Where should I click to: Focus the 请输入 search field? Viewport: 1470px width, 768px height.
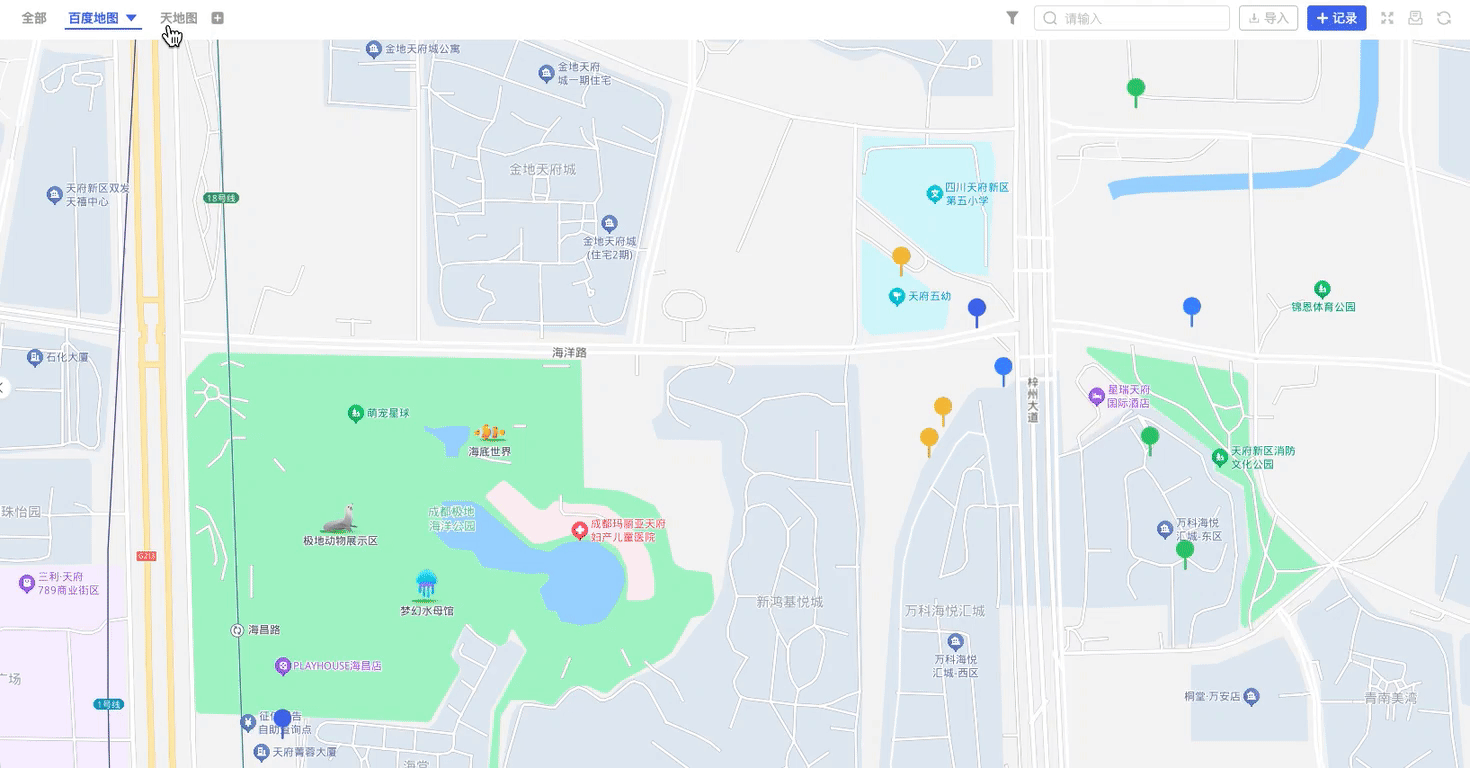coord(1140,18)
